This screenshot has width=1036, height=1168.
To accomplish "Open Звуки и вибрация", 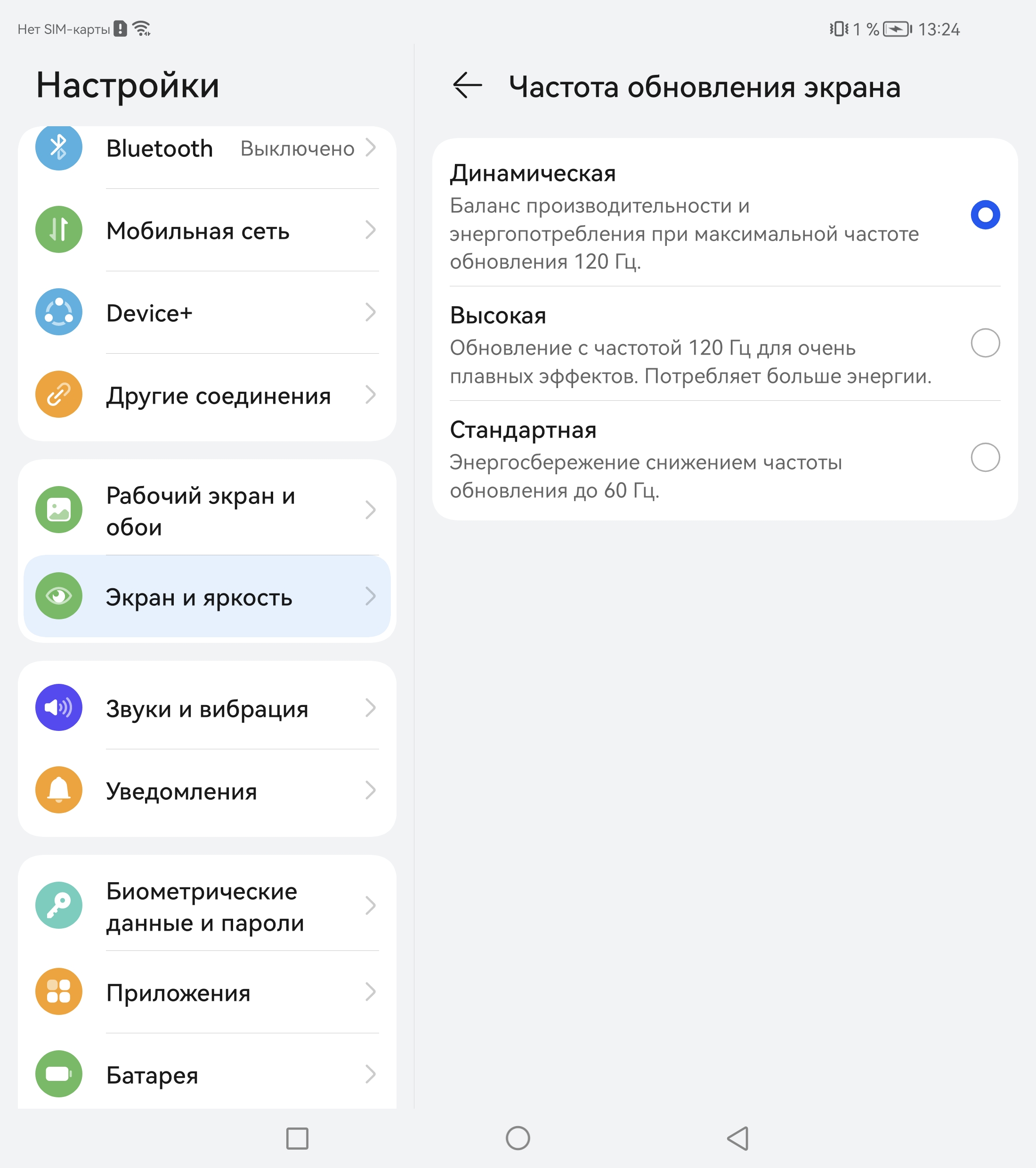I will point(207,708).
